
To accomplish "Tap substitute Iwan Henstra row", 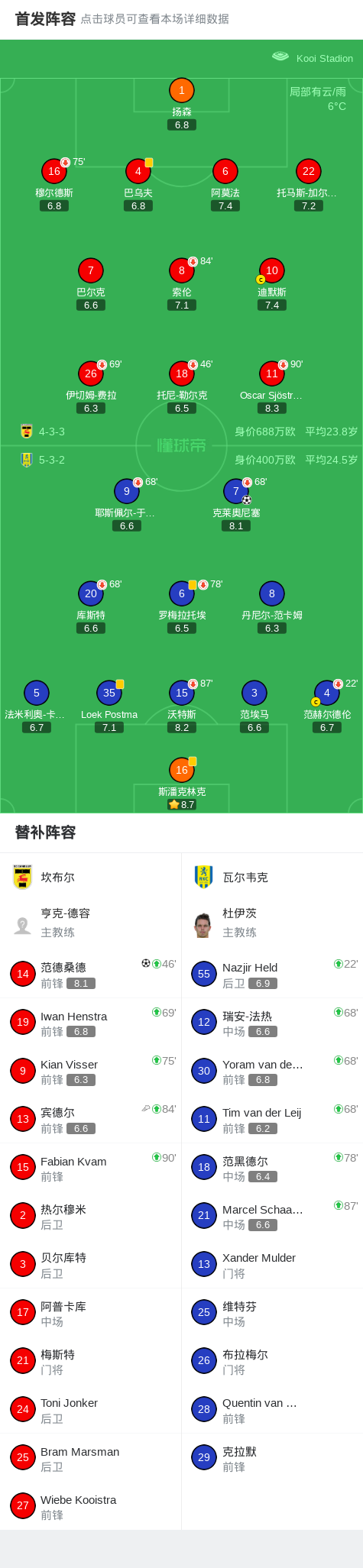I will tap(90, 1022).
